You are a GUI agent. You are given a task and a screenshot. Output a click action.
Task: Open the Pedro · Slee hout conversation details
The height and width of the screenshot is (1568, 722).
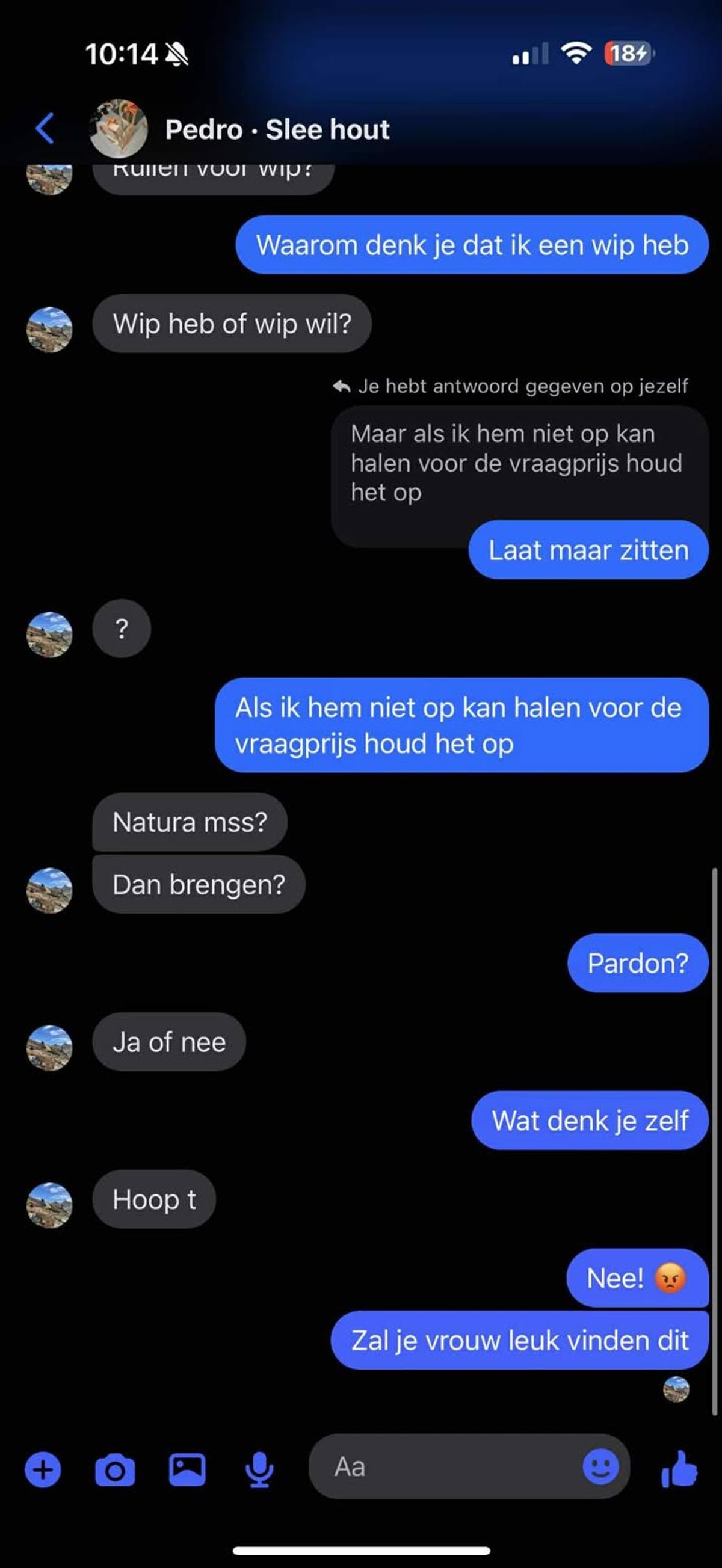pyautogui.click(x=277, y=129)
